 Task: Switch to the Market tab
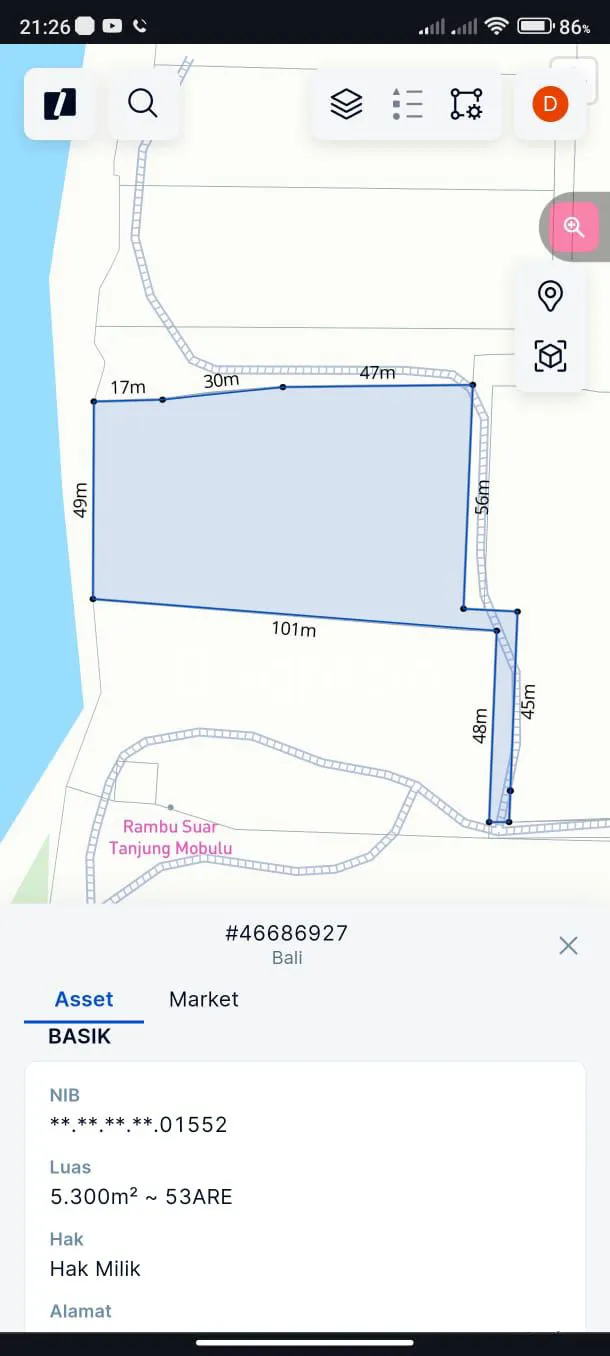tap(204, 999)
